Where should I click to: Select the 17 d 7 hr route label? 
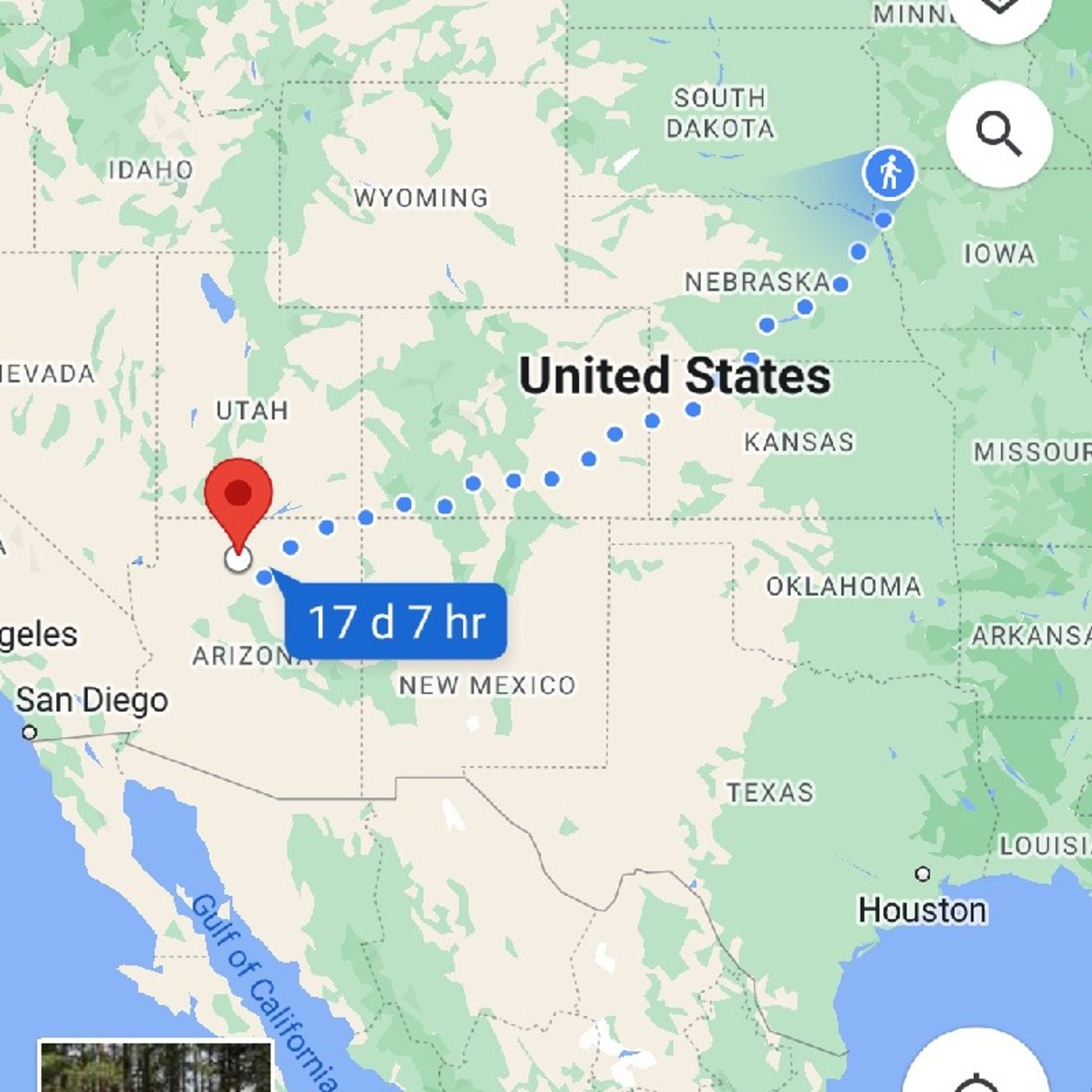pyautogui.click(x=396, y=622)
